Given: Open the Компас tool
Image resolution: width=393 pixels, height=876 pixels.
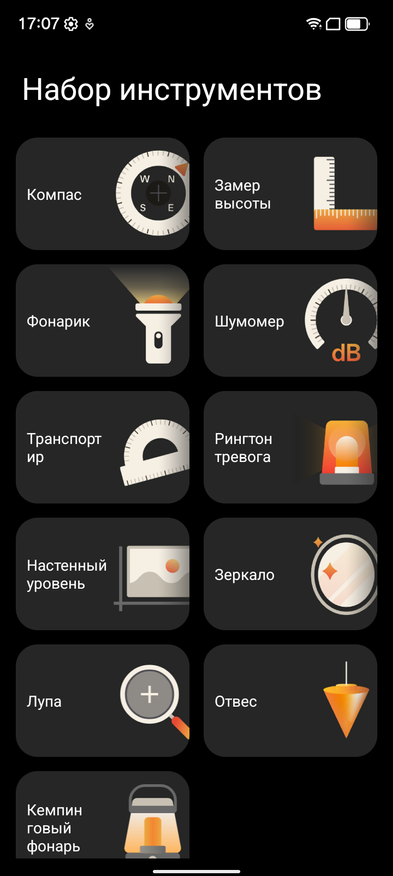Looking at the screenshot, I should (102, 194).
